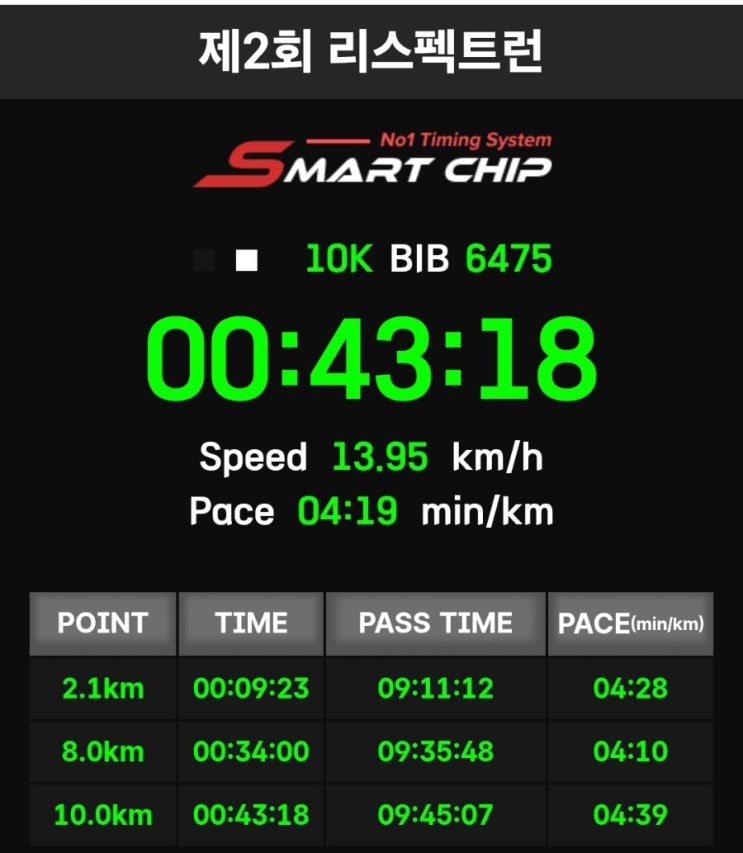The height and width of the screenshot is (853, 743).
Task: Click the 8.0km checkpoint label
Action: 101,751
